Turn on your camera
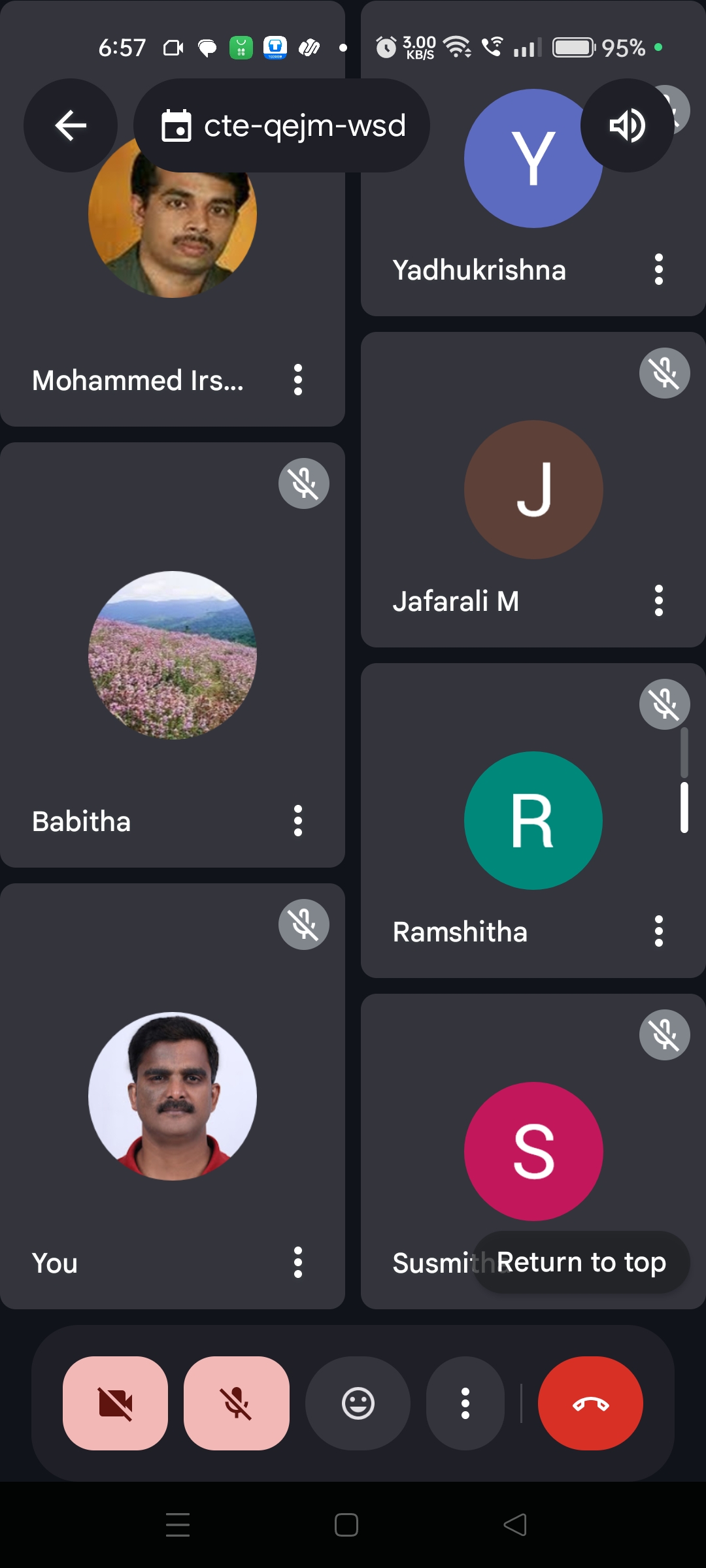706x1568 pixels. pos(115,1403)
